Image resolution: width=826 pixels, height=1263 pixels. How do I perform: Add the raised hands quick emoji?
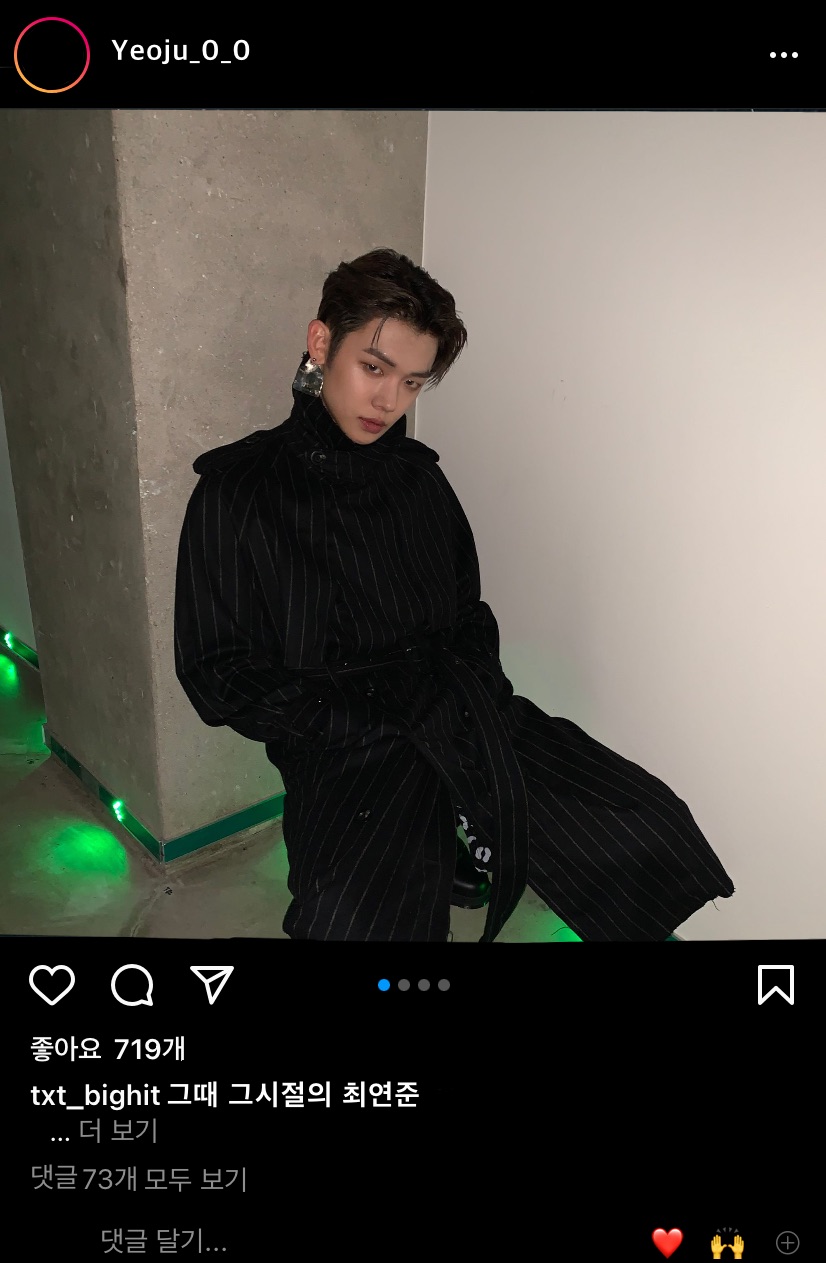[x=727, y=1243]
